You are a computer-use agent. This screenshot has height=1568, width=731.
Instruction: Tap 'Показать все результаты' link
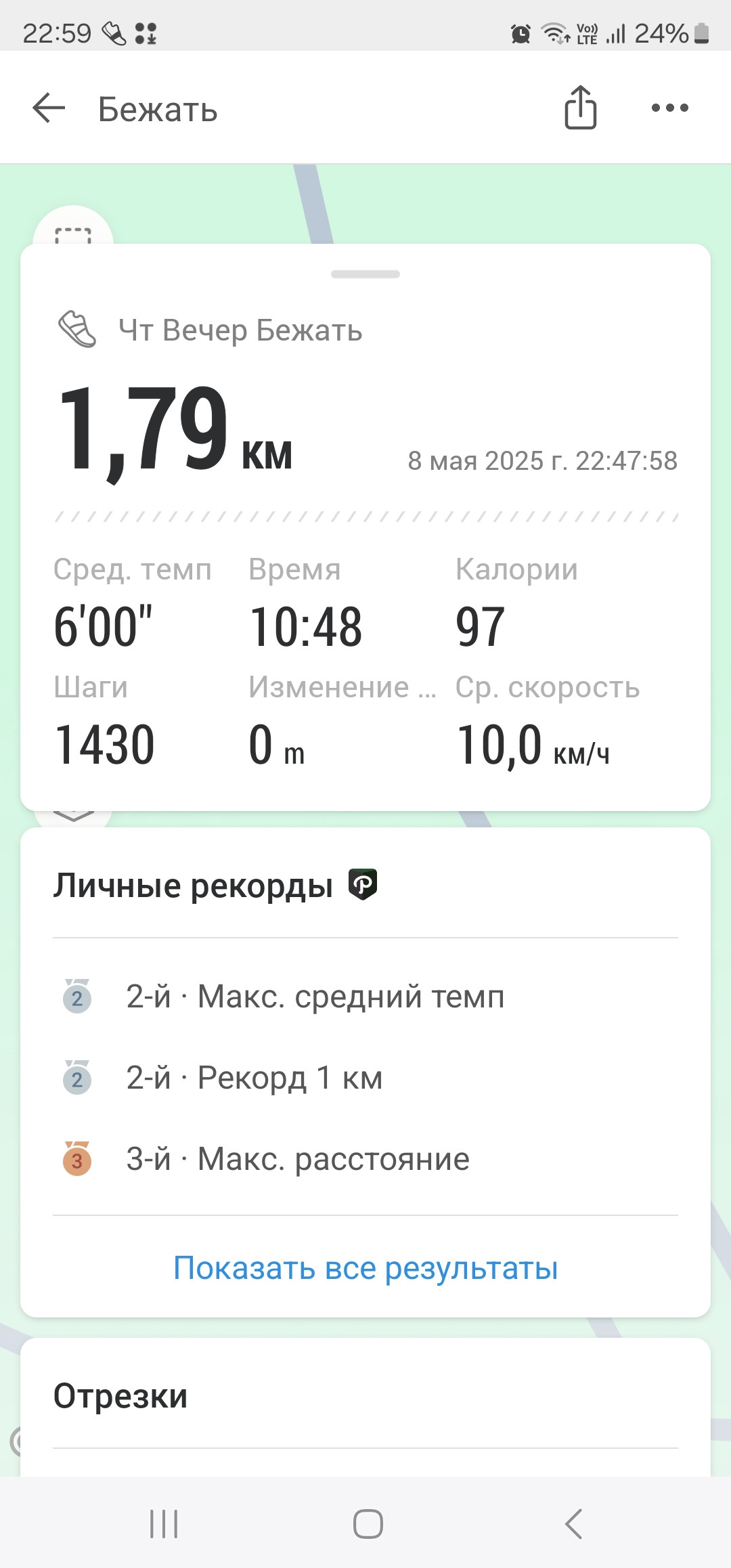[365, 1267]
